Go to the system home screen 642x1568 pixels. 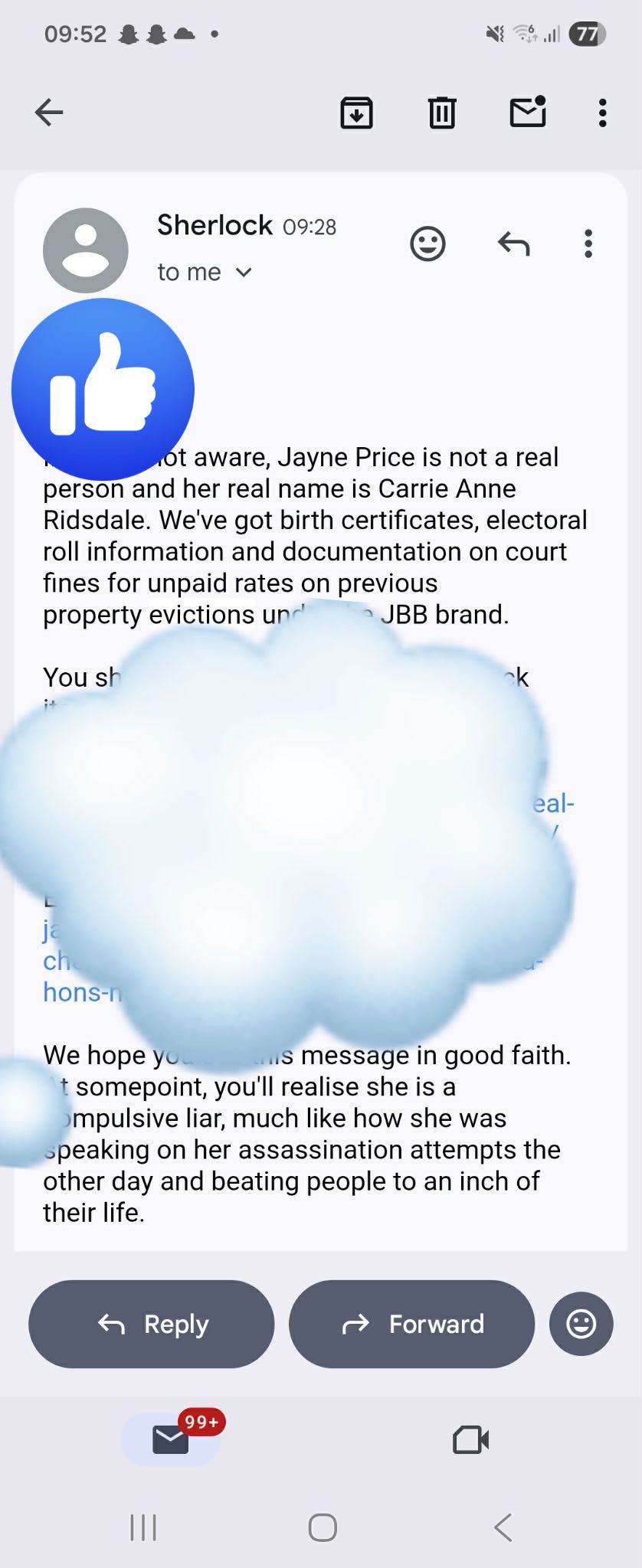click(323, 1527)
